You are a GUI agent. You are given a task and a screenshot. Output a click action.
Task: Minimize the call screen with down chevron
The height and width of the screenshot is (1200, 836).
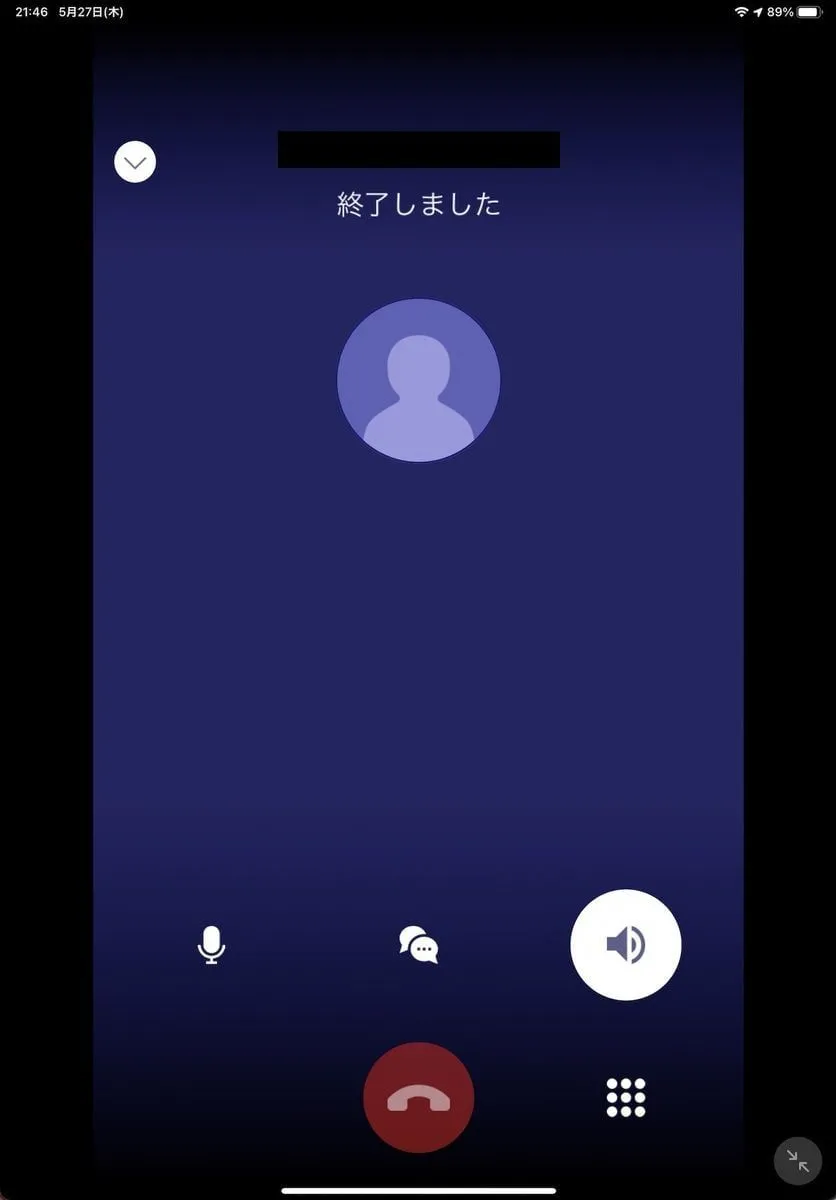pyautogui.click(x=135, y=161)
